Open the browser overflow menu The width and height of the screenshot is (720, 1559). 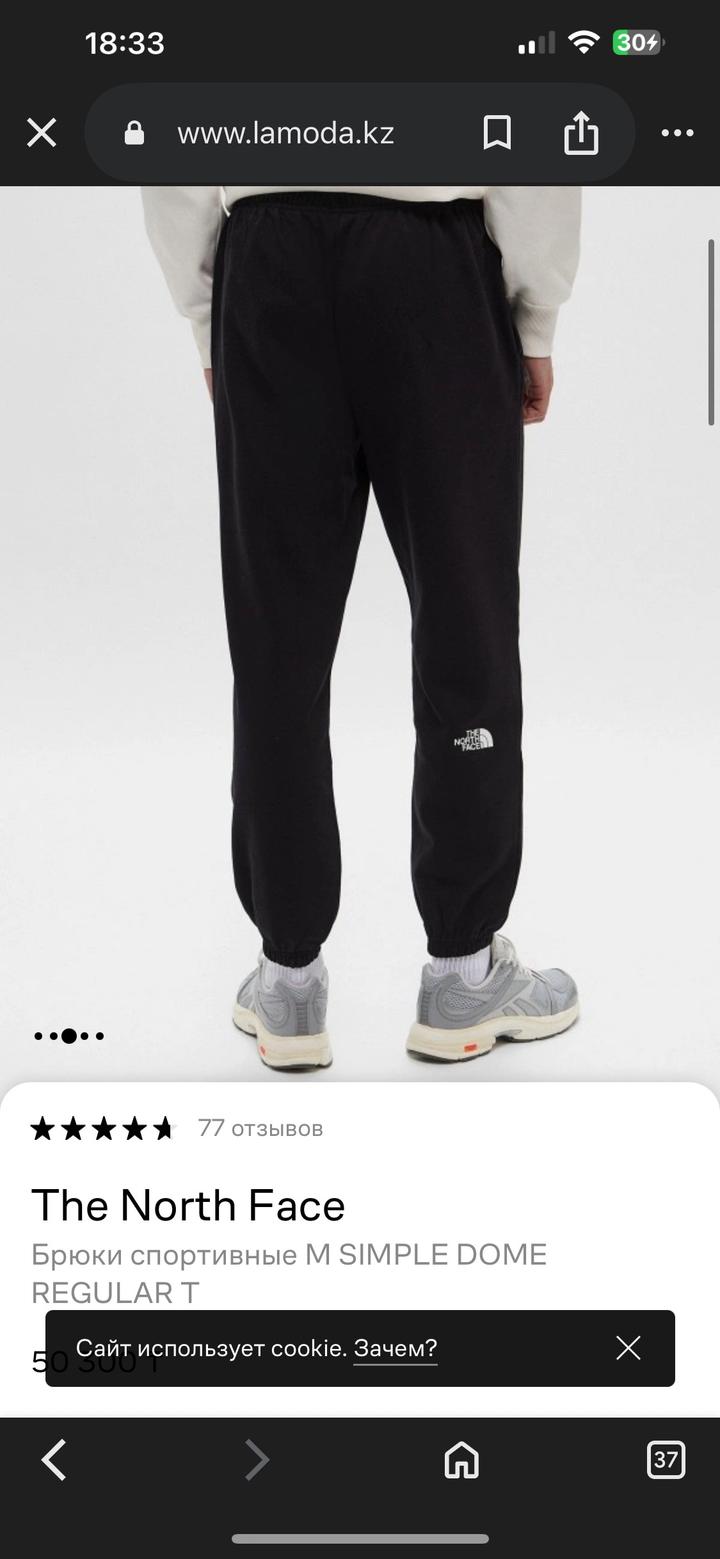677,133
